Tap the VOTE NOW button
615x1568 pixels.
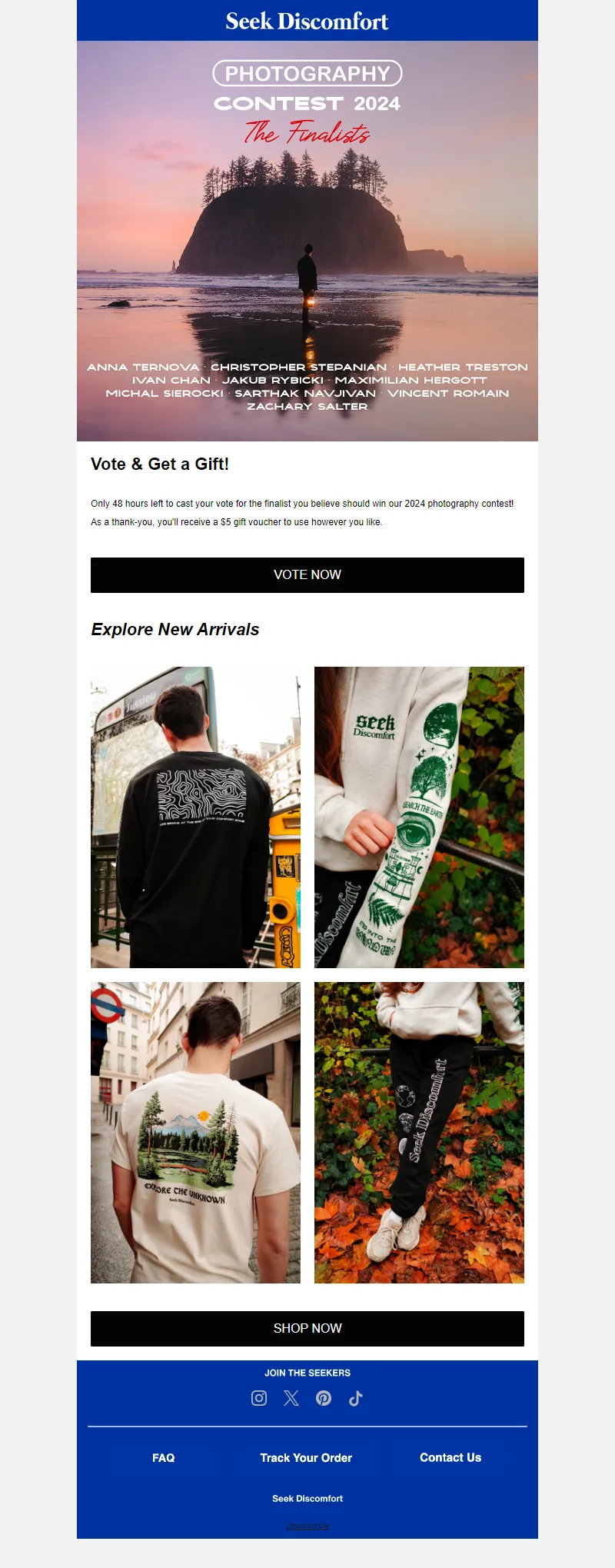tap(307, 574)
